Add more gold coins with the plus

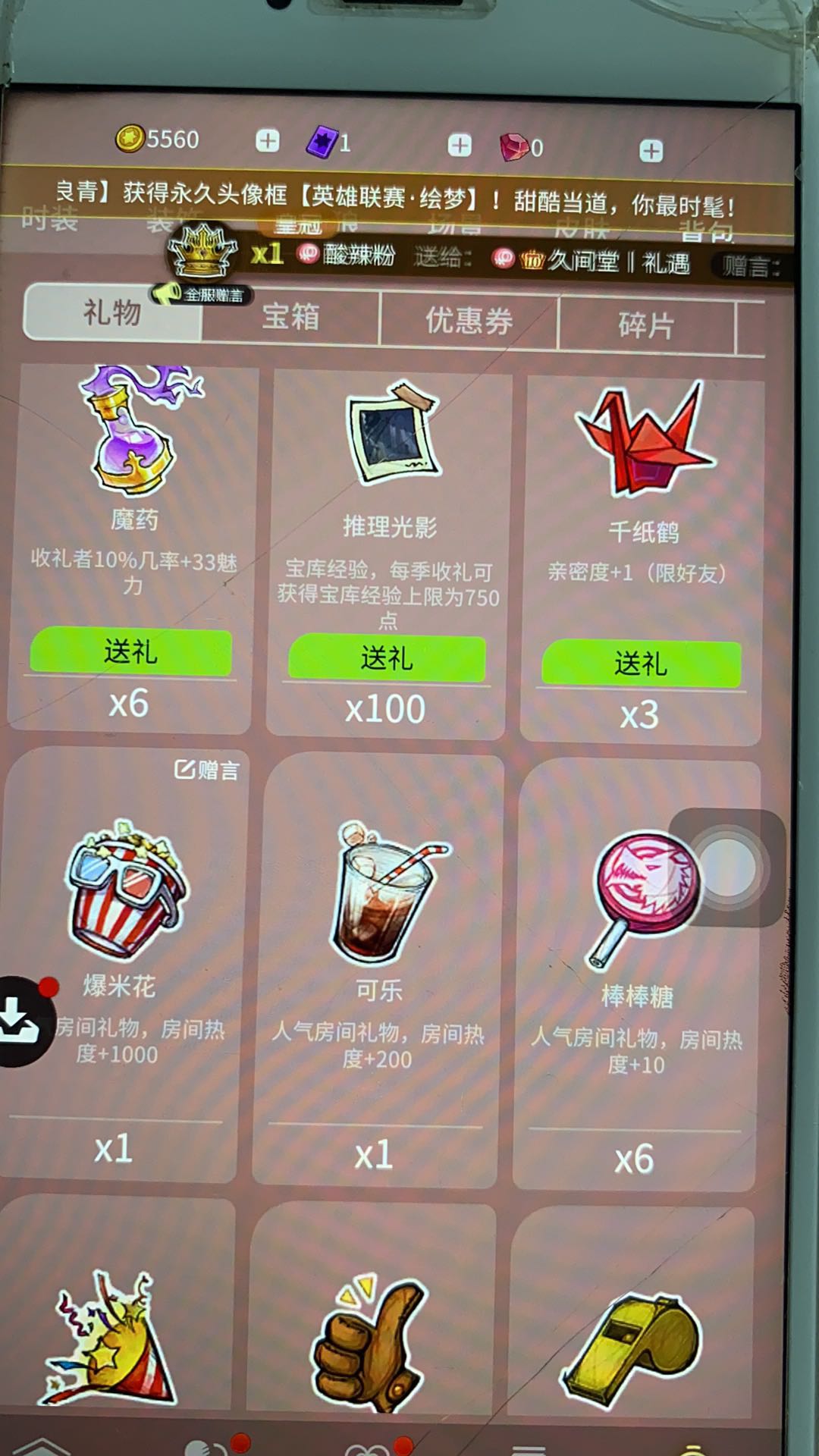pos(267,141)
